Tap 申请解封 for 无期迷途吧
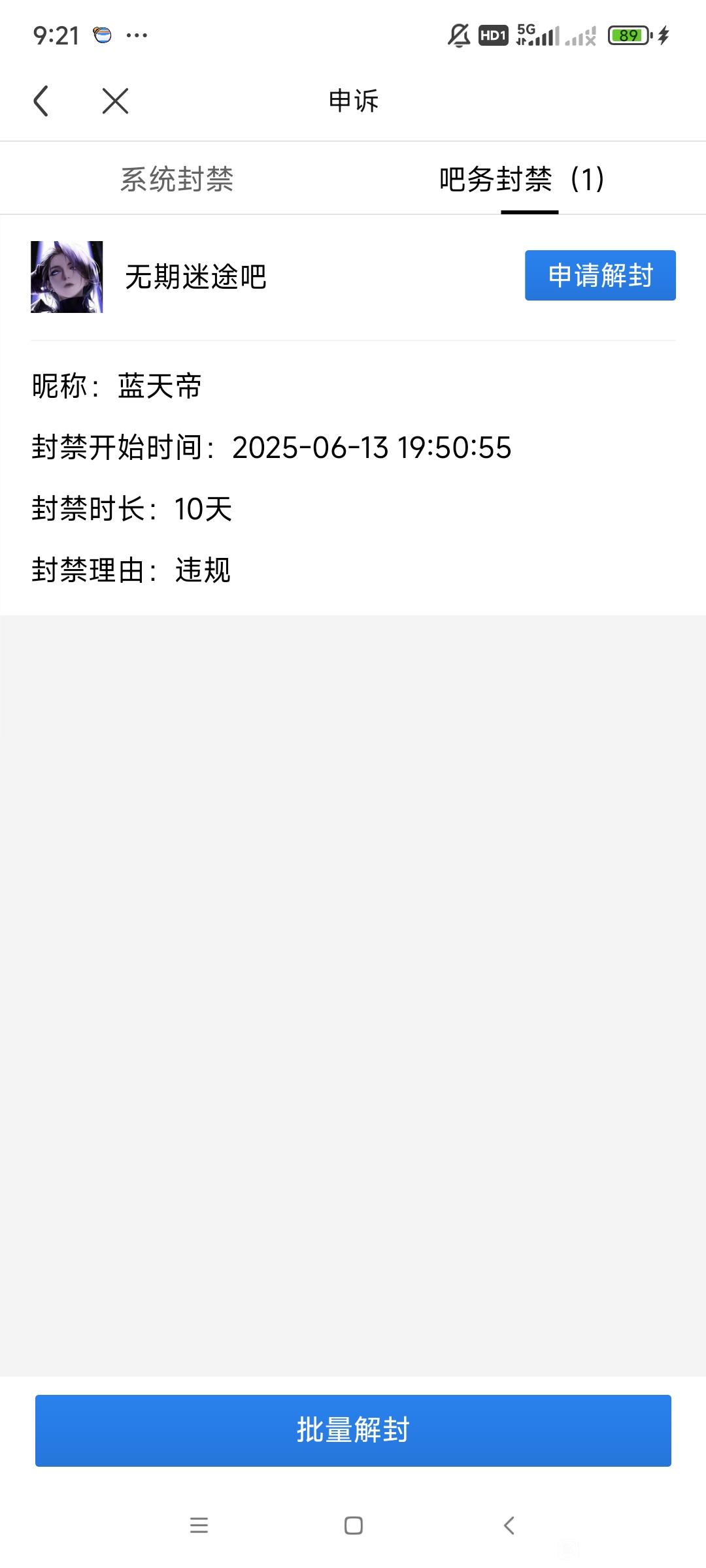The image size is (706, 1568). click(x=599, y=275)
